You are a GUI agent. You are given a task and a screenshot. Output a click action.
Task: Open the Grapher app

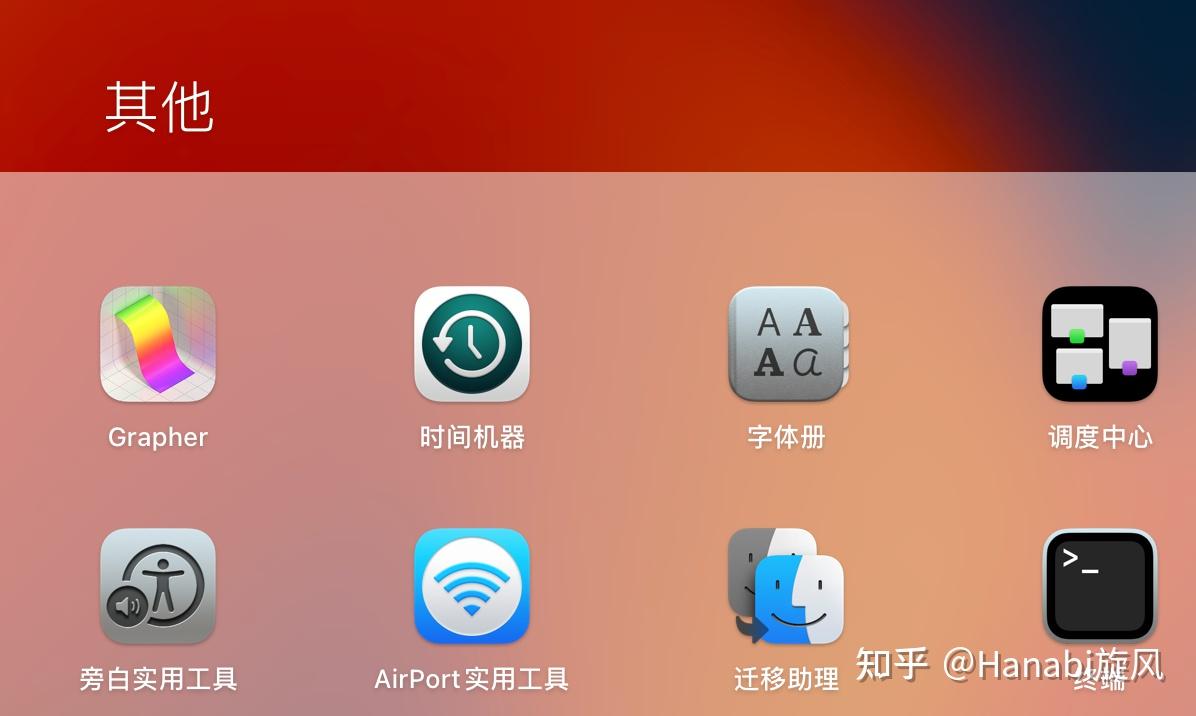click(158, 344)
